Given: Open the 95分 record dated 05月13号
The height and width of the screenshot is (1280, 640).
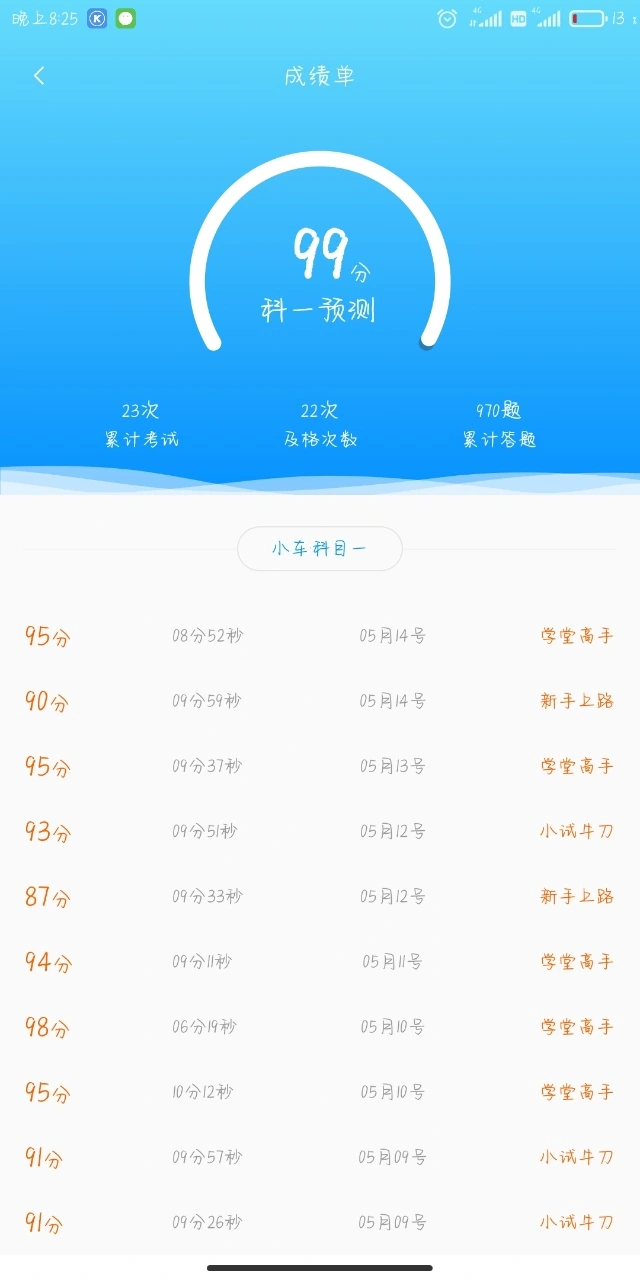Looking at the screenshot, I should pos(319,766).
